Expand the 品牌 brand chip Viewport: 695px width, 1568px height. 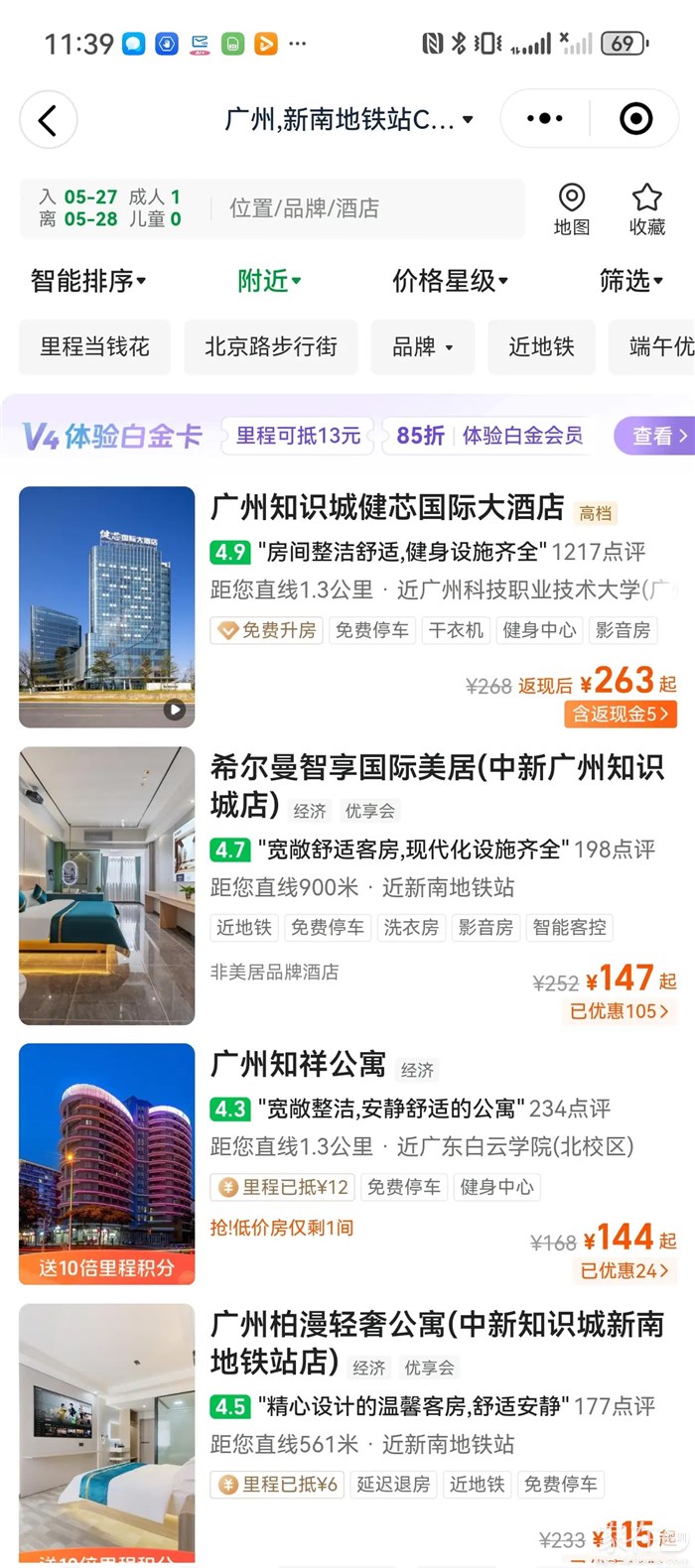pyautogui.click(x=422, y=346)
